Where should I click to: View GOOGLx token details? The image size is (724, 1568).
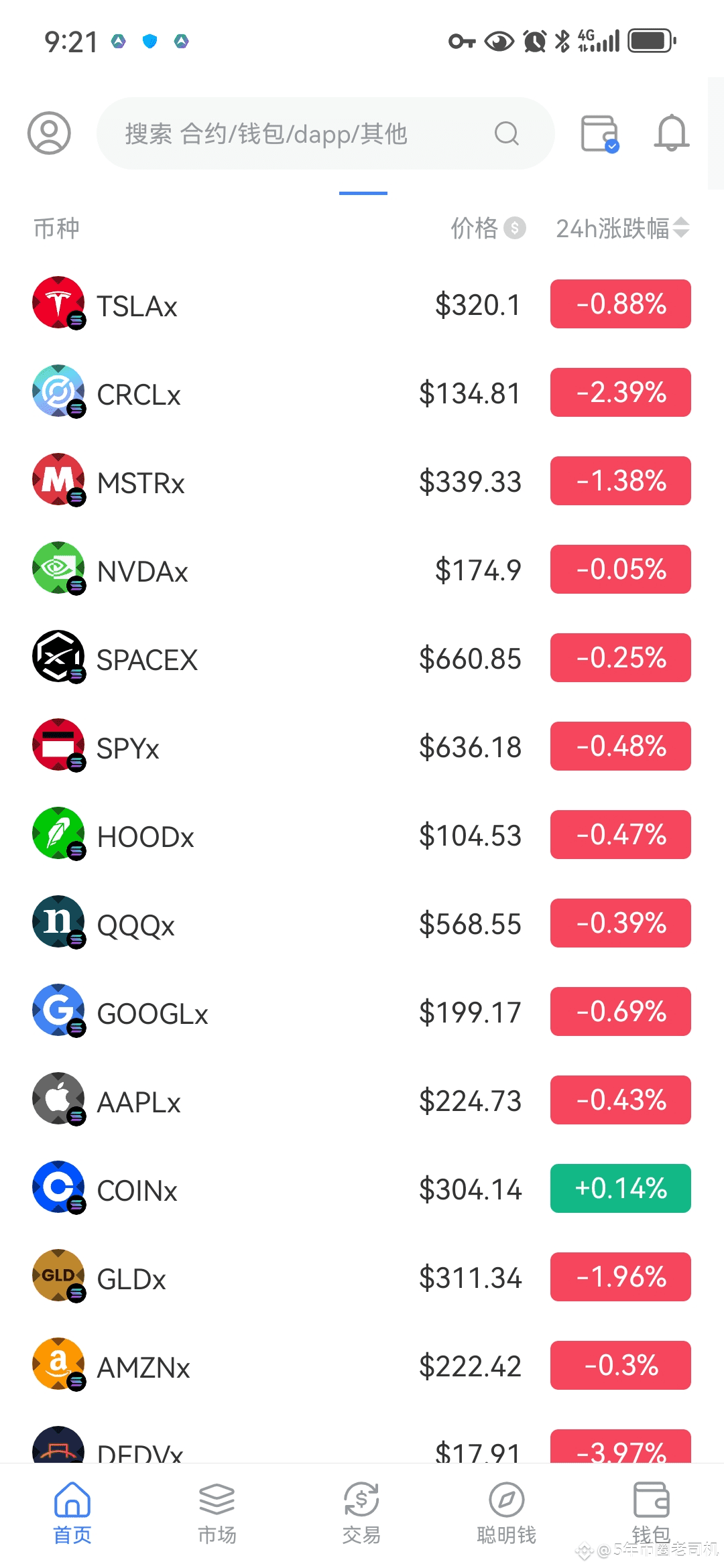pos(362,1012)
